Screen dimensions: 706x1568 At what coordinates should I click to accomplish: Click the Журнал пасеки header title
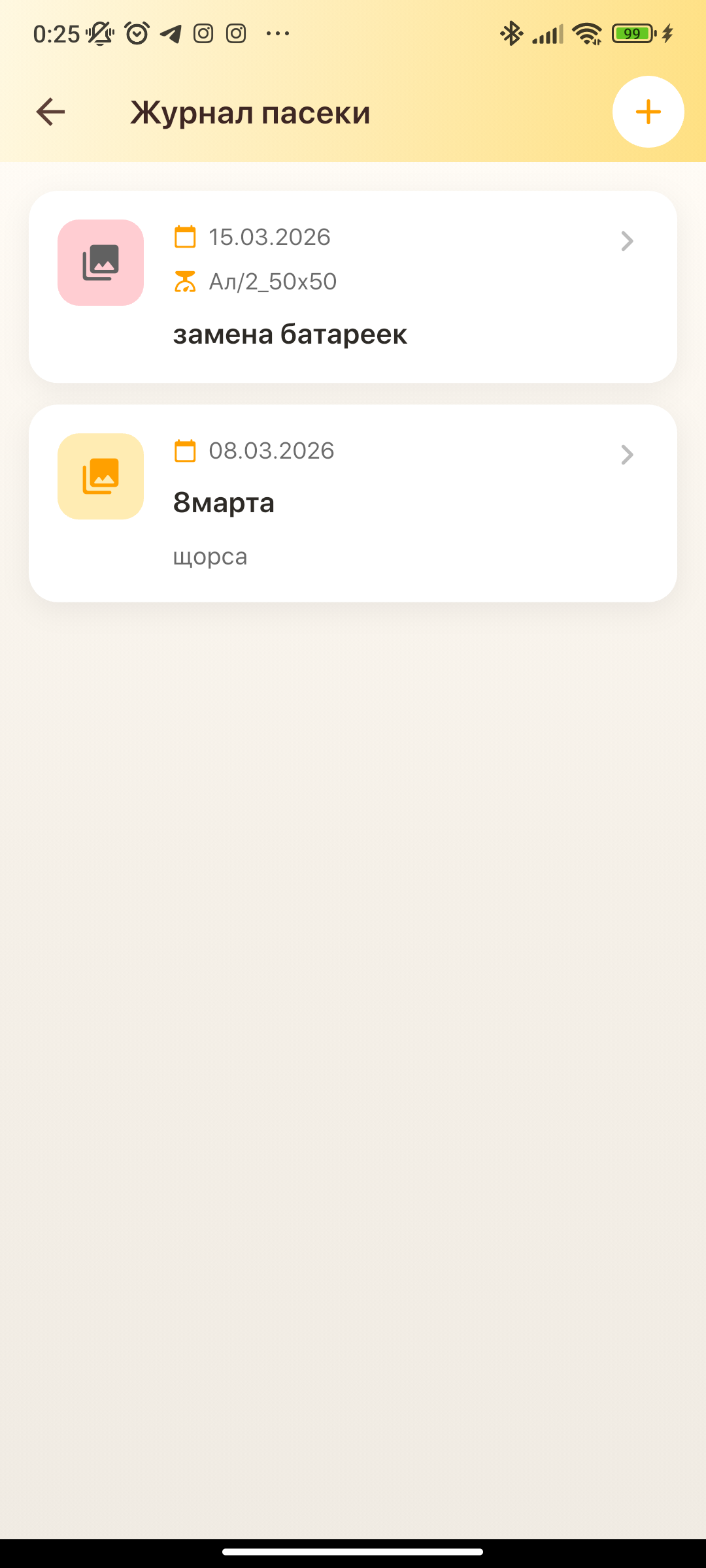click(x=250, y=112)
